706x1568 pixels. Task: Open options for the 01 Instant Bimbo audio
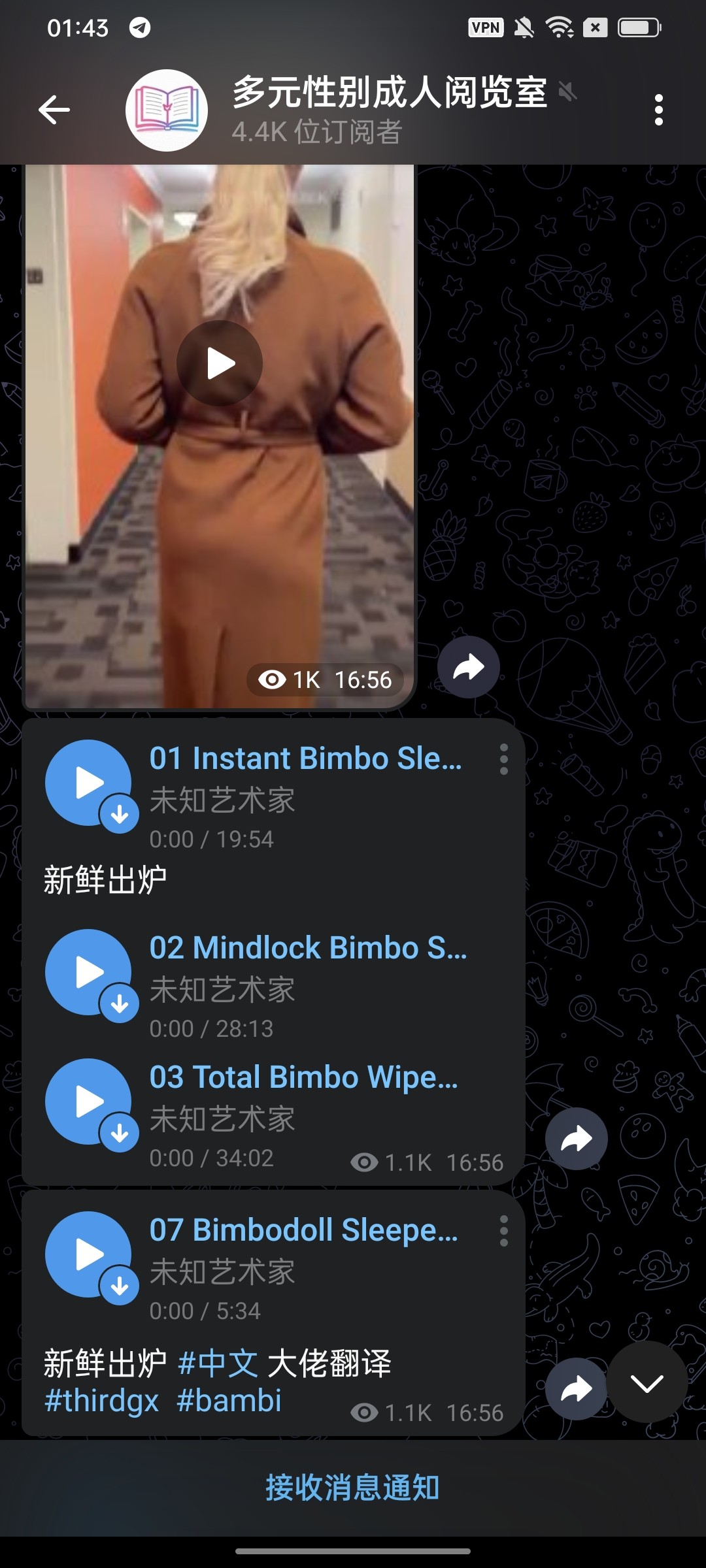click(x=503, y=759)
